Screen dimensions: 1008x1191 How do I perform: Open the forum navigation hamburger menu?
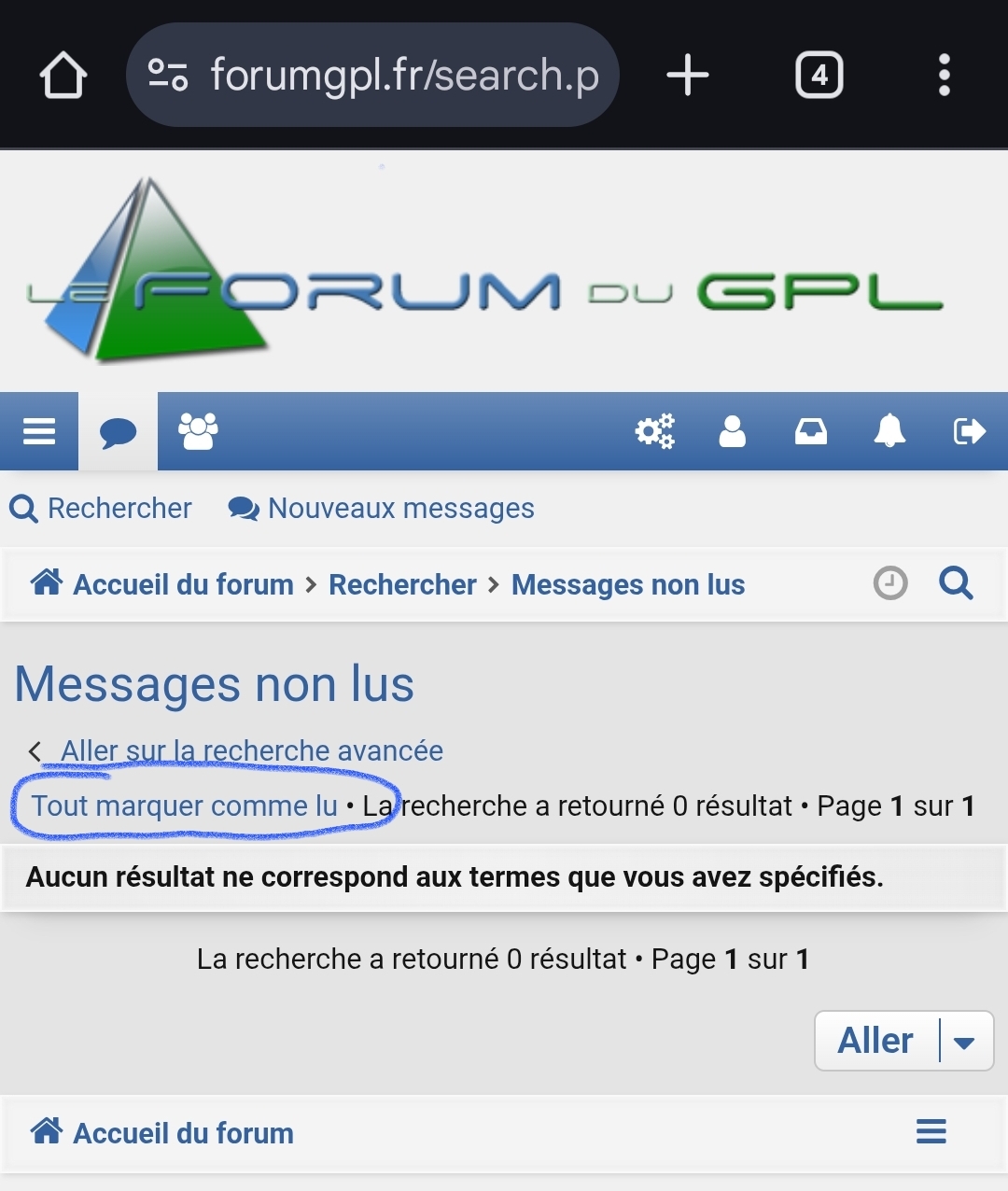point(37,431)
